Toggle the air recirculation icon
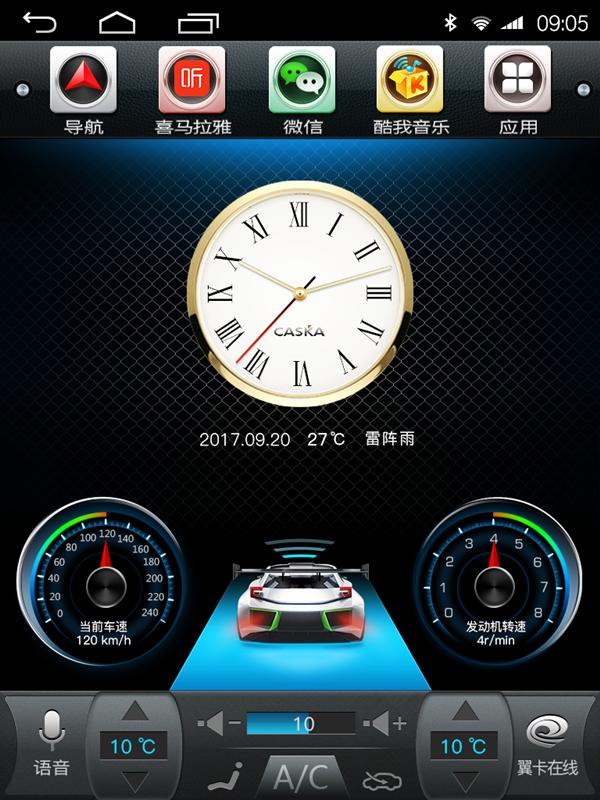 (x=381, y=779)
